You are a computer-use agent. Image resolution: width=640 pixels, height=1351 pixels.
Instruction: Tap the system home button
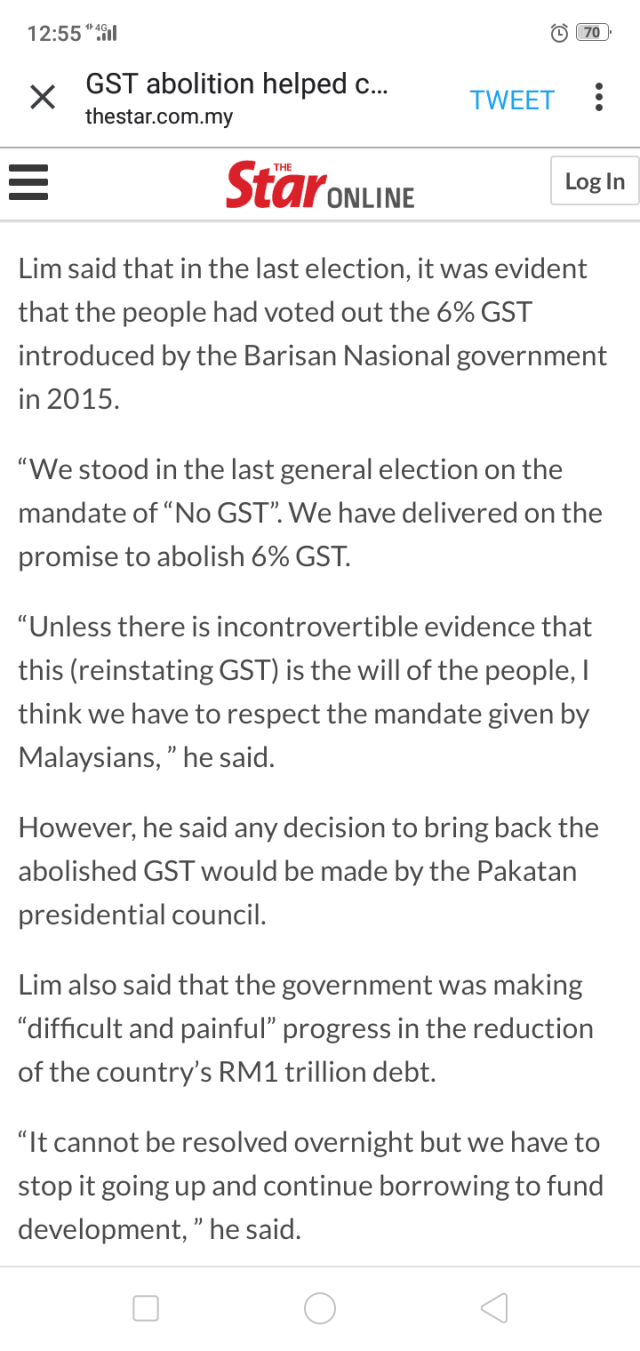pyautogui.click(x=320, y=1308)
